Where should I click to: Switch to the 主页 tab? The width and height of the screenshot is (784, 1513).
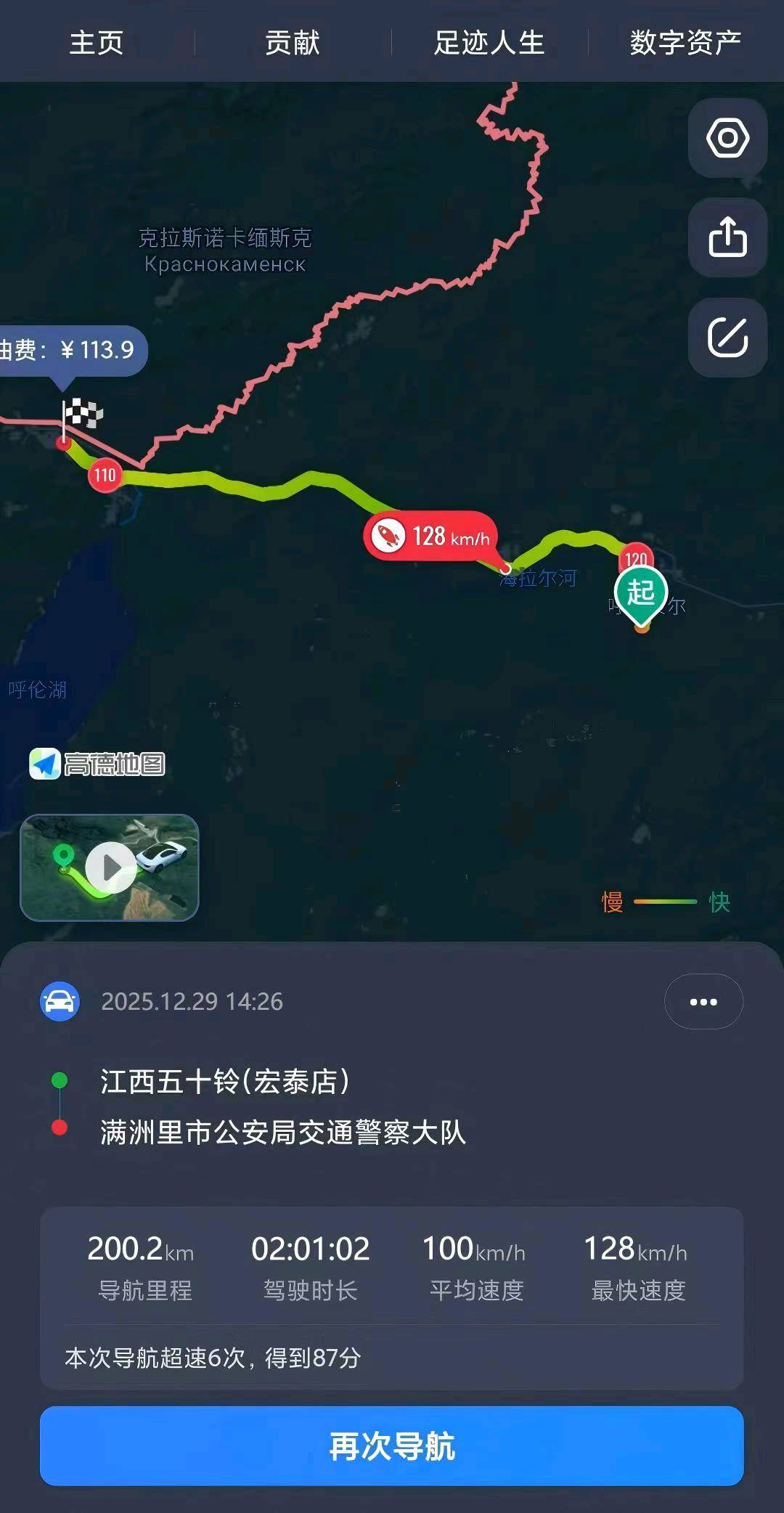point(97,43)
